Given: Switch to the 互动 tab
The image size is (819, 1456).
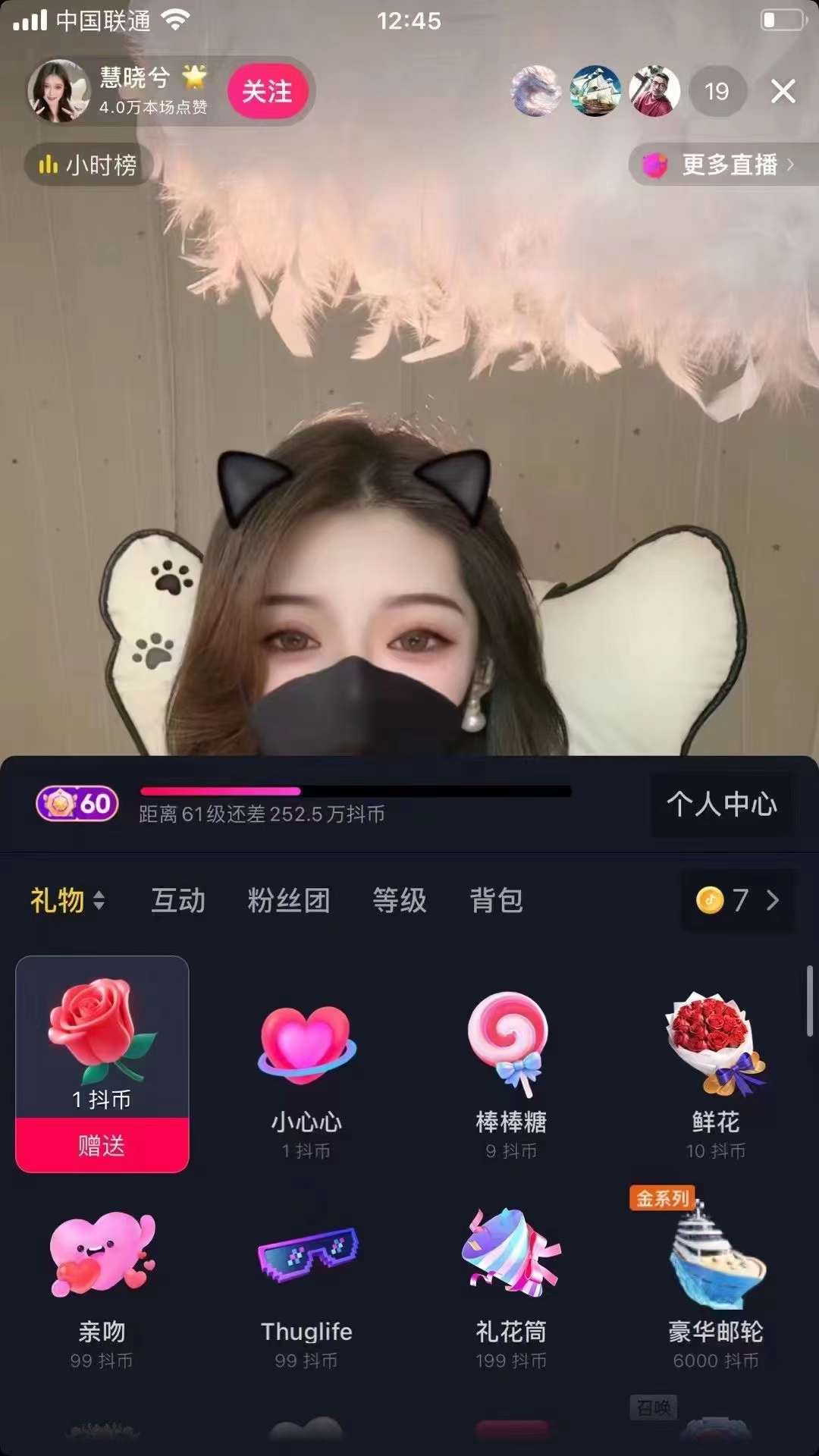Looking at the screenshot, I should point(178,900).
